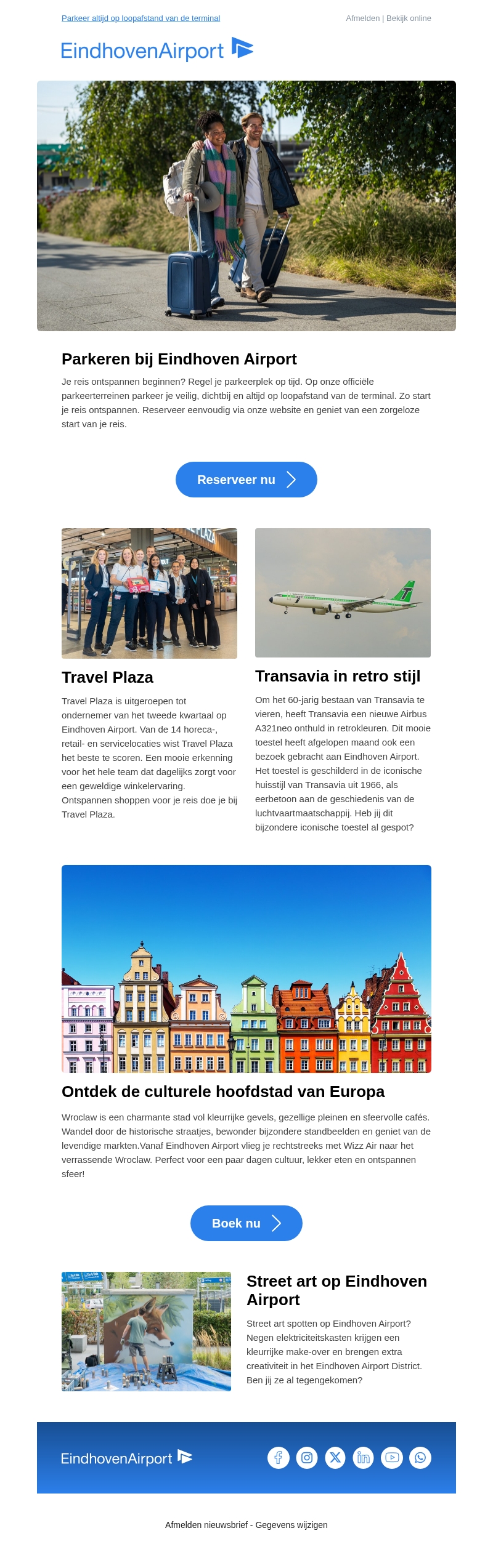This screenshot has height=1568, width=493.
Task: Open the street art fox mural image
Action: pyautogui.click(x=146, y=1331)
